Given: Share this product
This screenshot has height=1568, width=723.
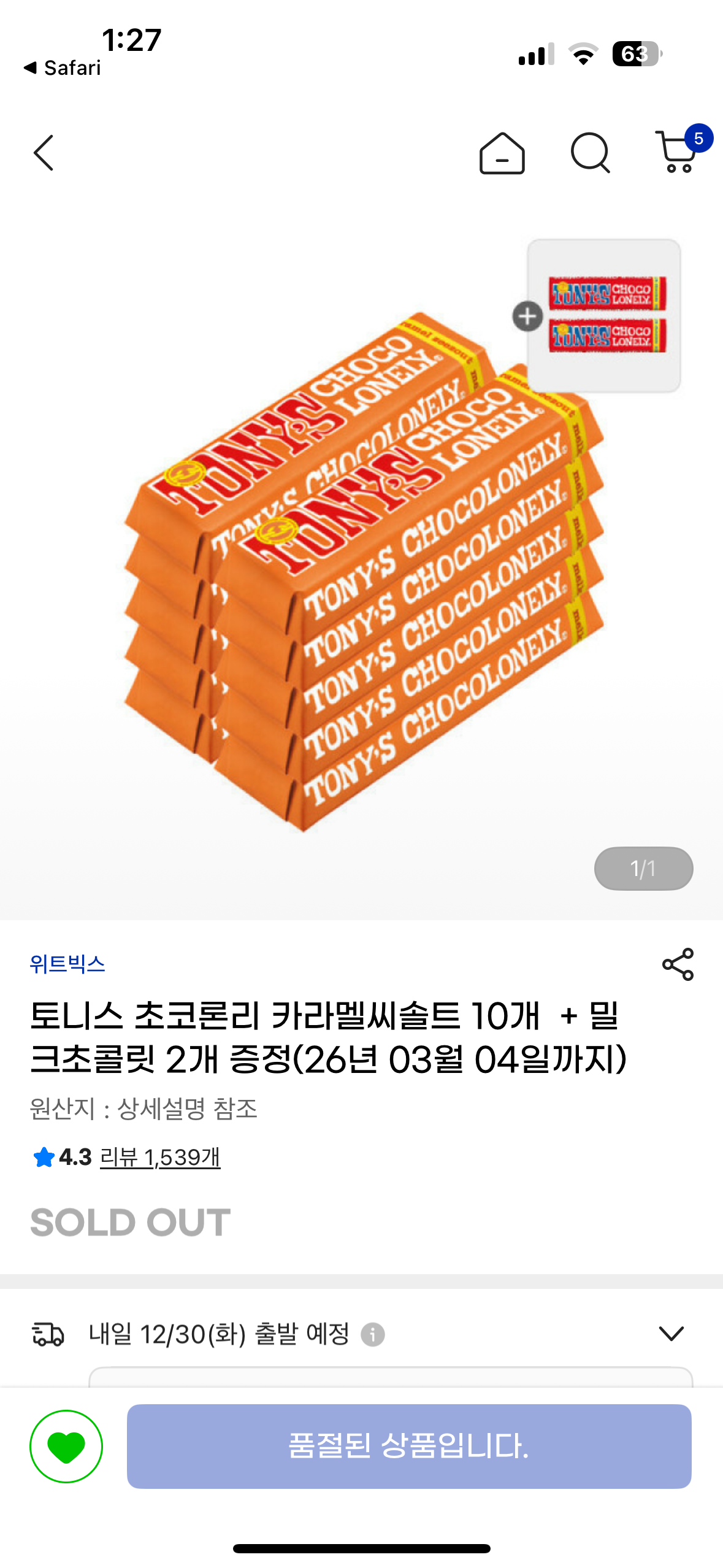Looking at the screenshot, I should pos(678,964).
